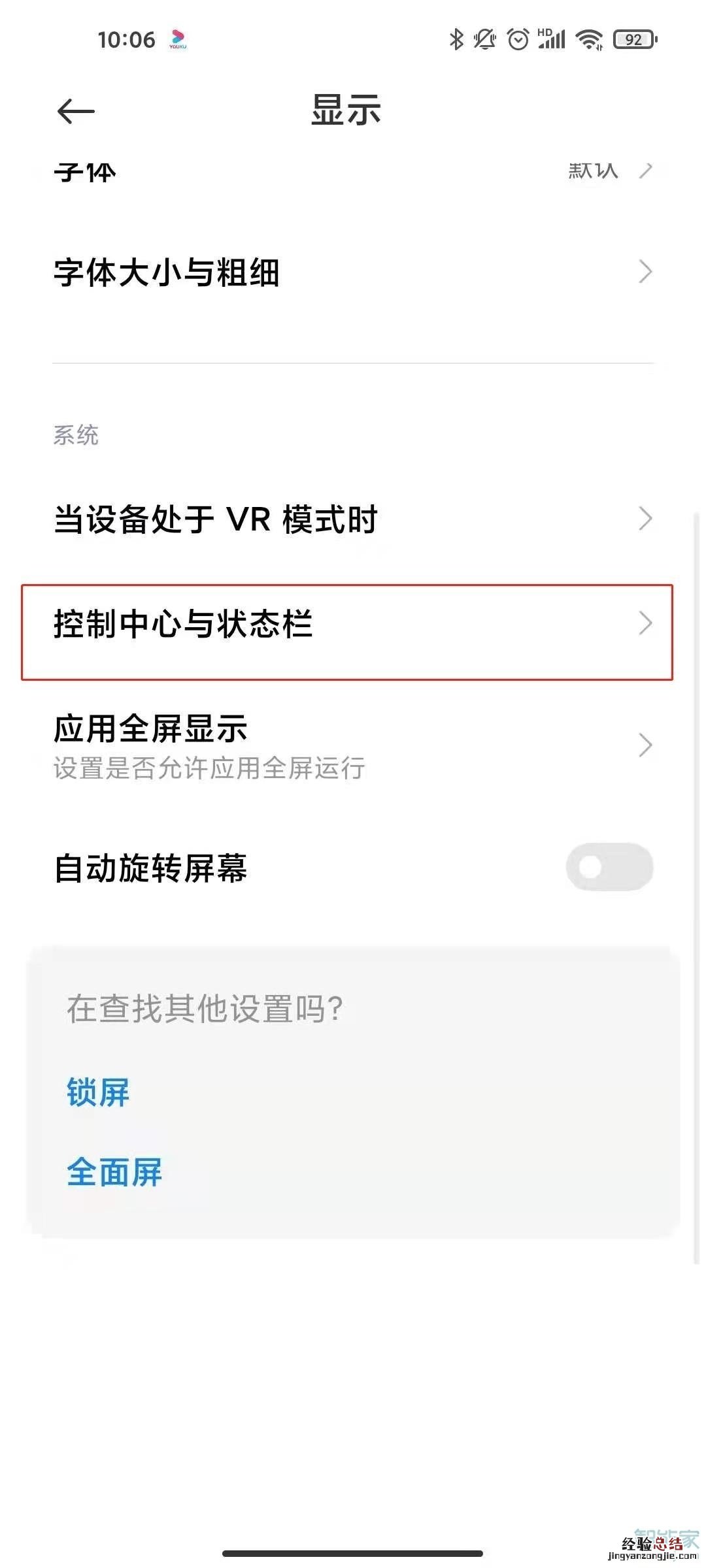
Task: Expand the 字体 default font chevron
Action: 646,171
